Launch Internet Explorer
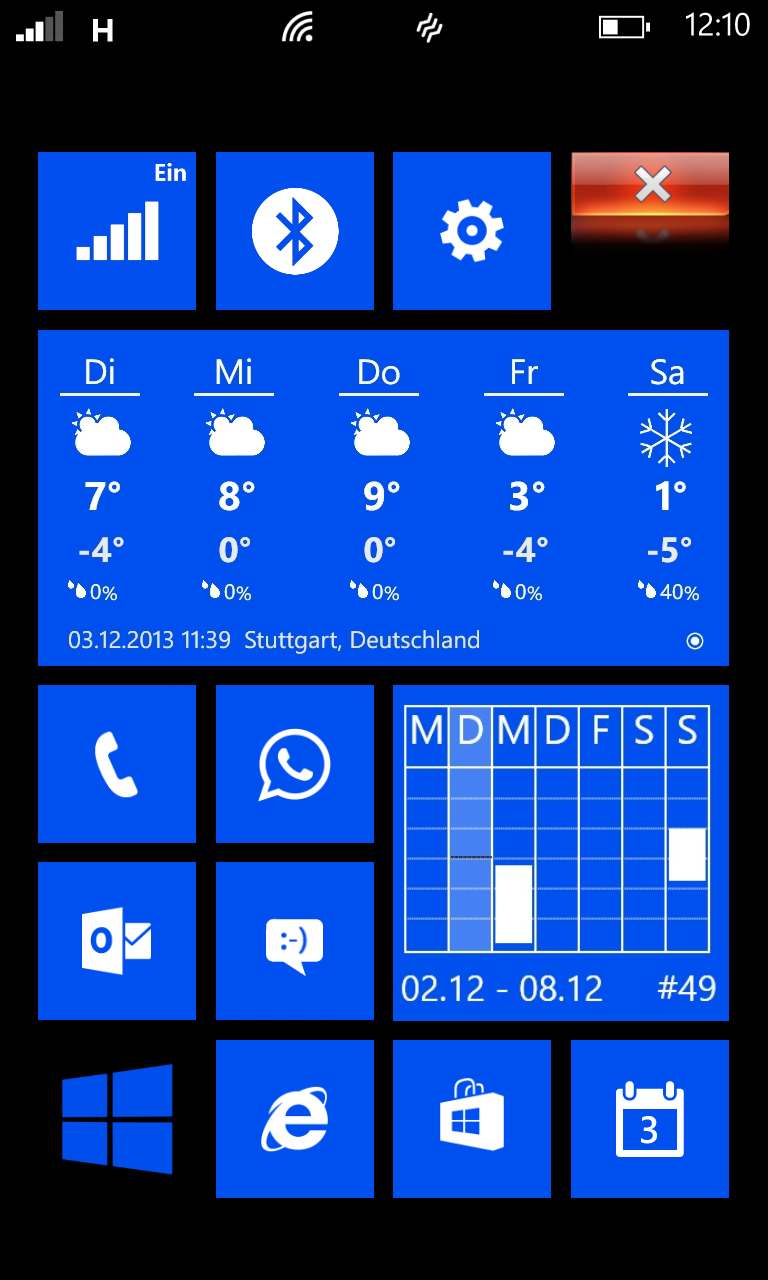 tap(295, 1119)
